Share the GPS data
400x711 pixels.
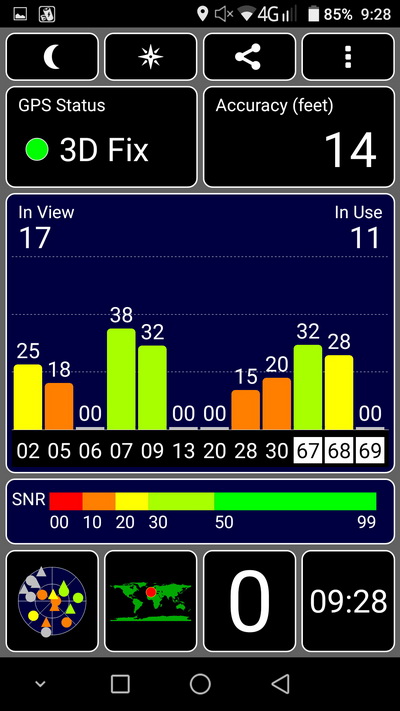(x=249, y=57)
